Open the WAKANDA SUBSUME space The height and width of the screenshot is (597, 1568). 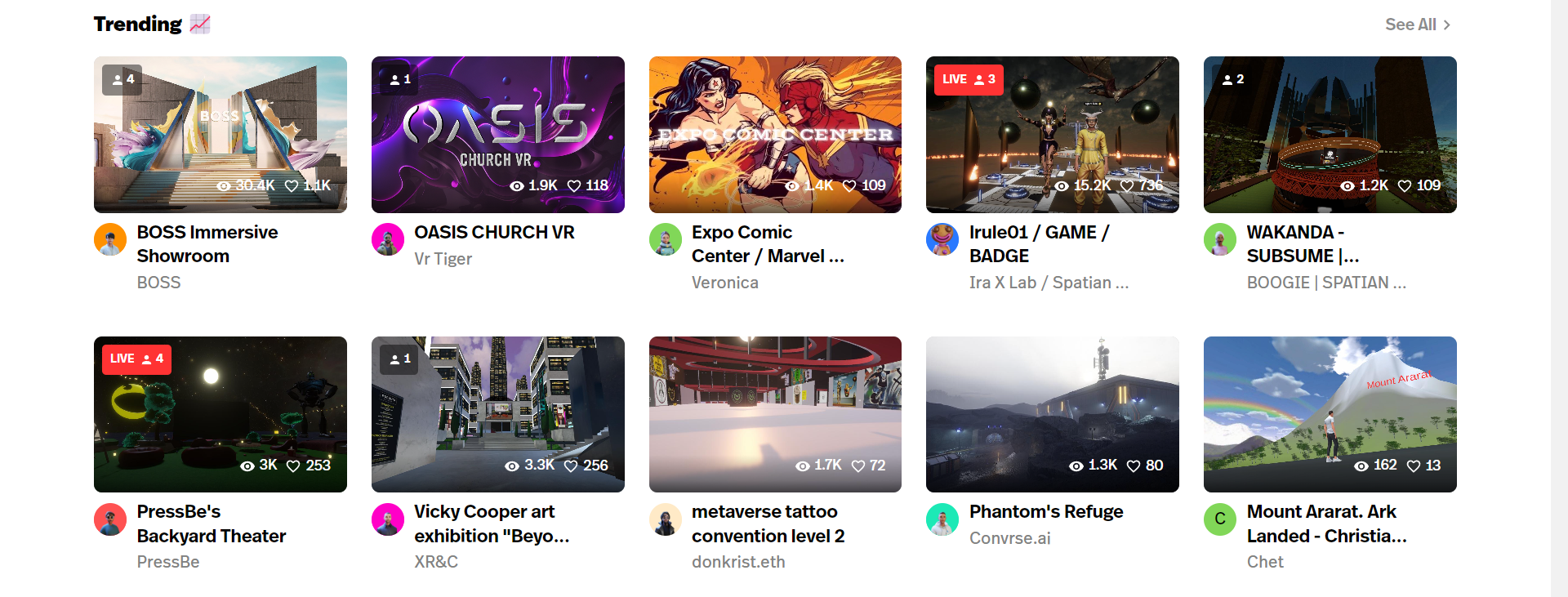pos(1330,135)
